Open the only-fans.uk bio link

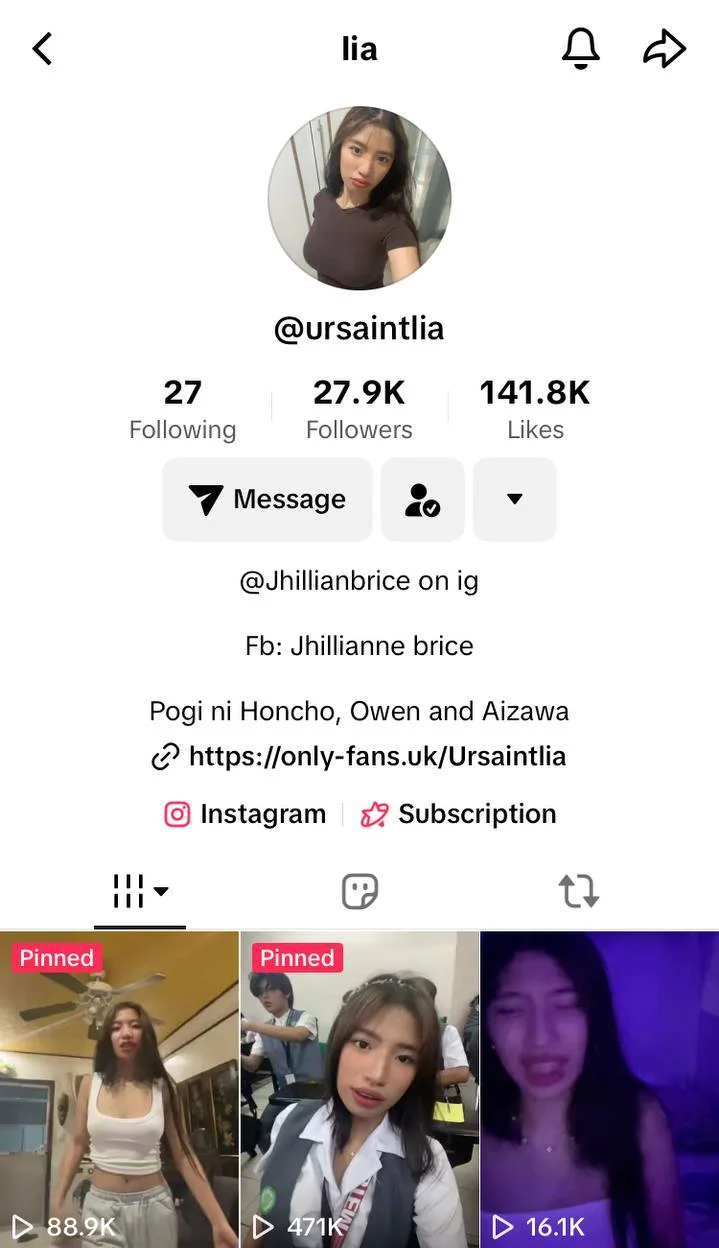[359, 756]
